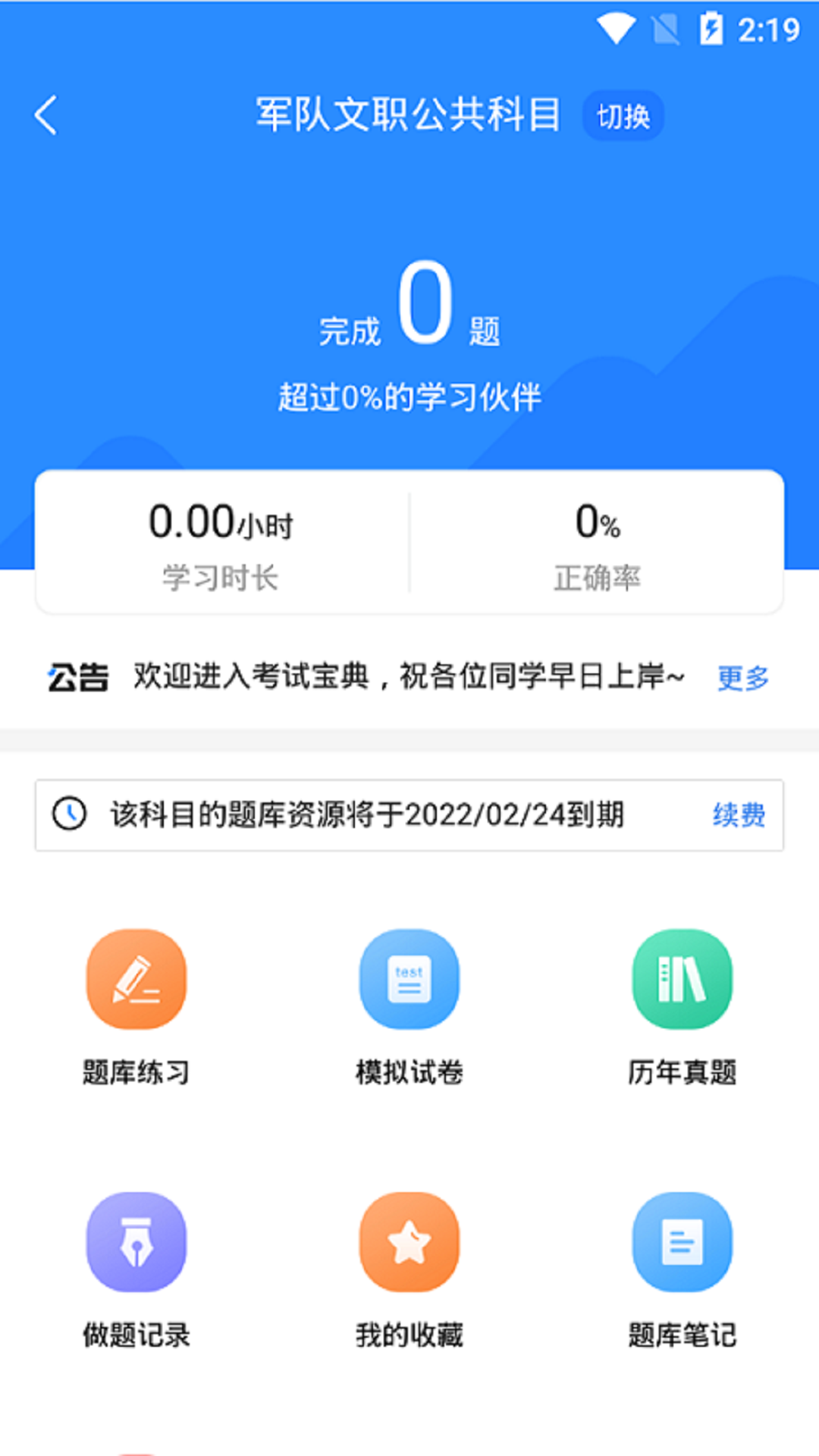The image size is (819, 1456).
Task: Open the 模拟试卷 test paper icon
Action: click(409, 979)
